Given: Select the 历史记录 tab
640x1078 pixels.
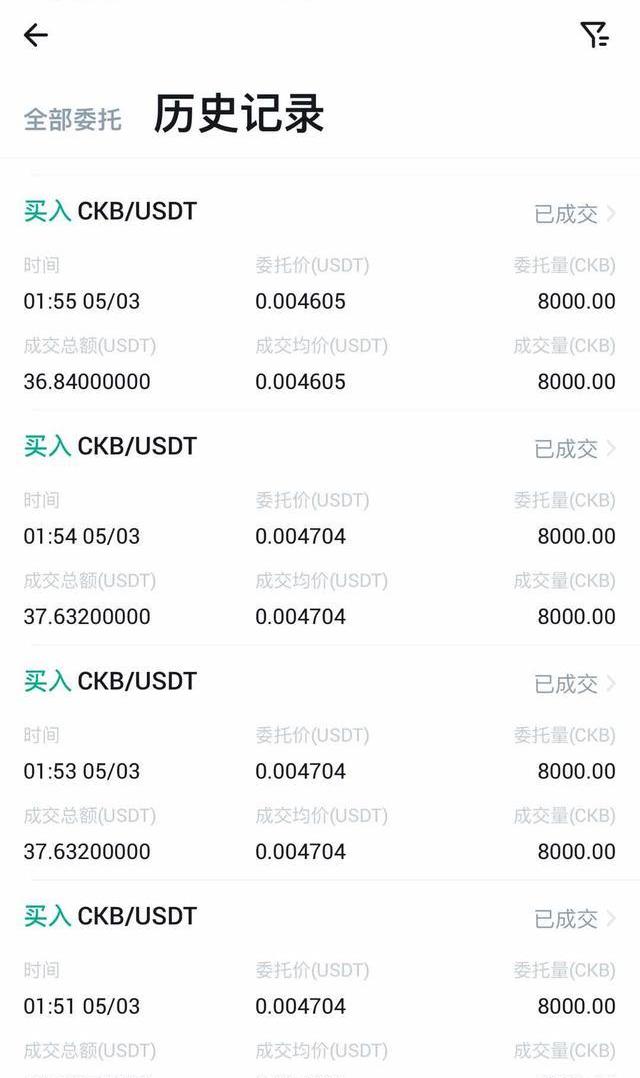Looking at the screenshot, I should pos(239,115).
